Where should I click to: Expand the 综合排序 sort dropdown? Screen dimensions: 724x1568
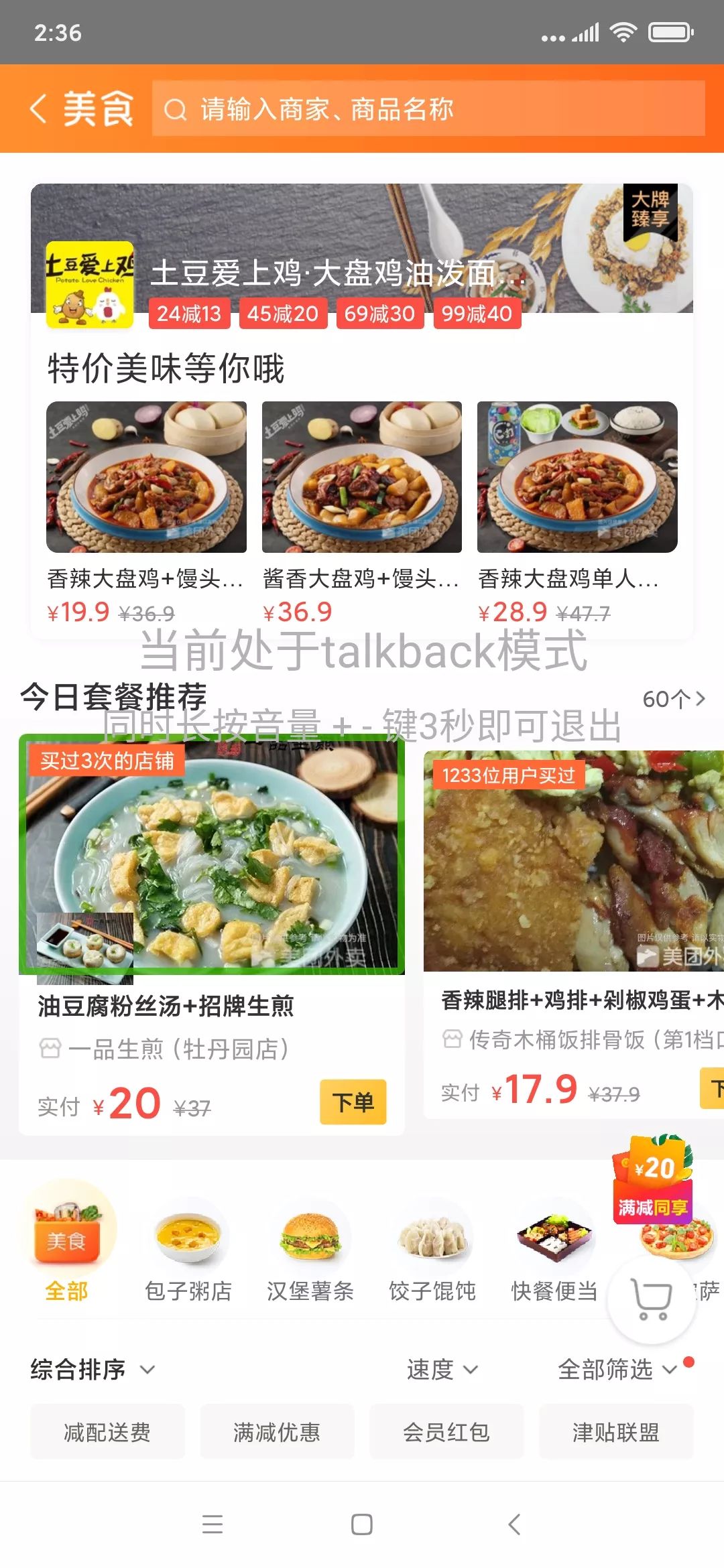click(x=93, y=1370)
